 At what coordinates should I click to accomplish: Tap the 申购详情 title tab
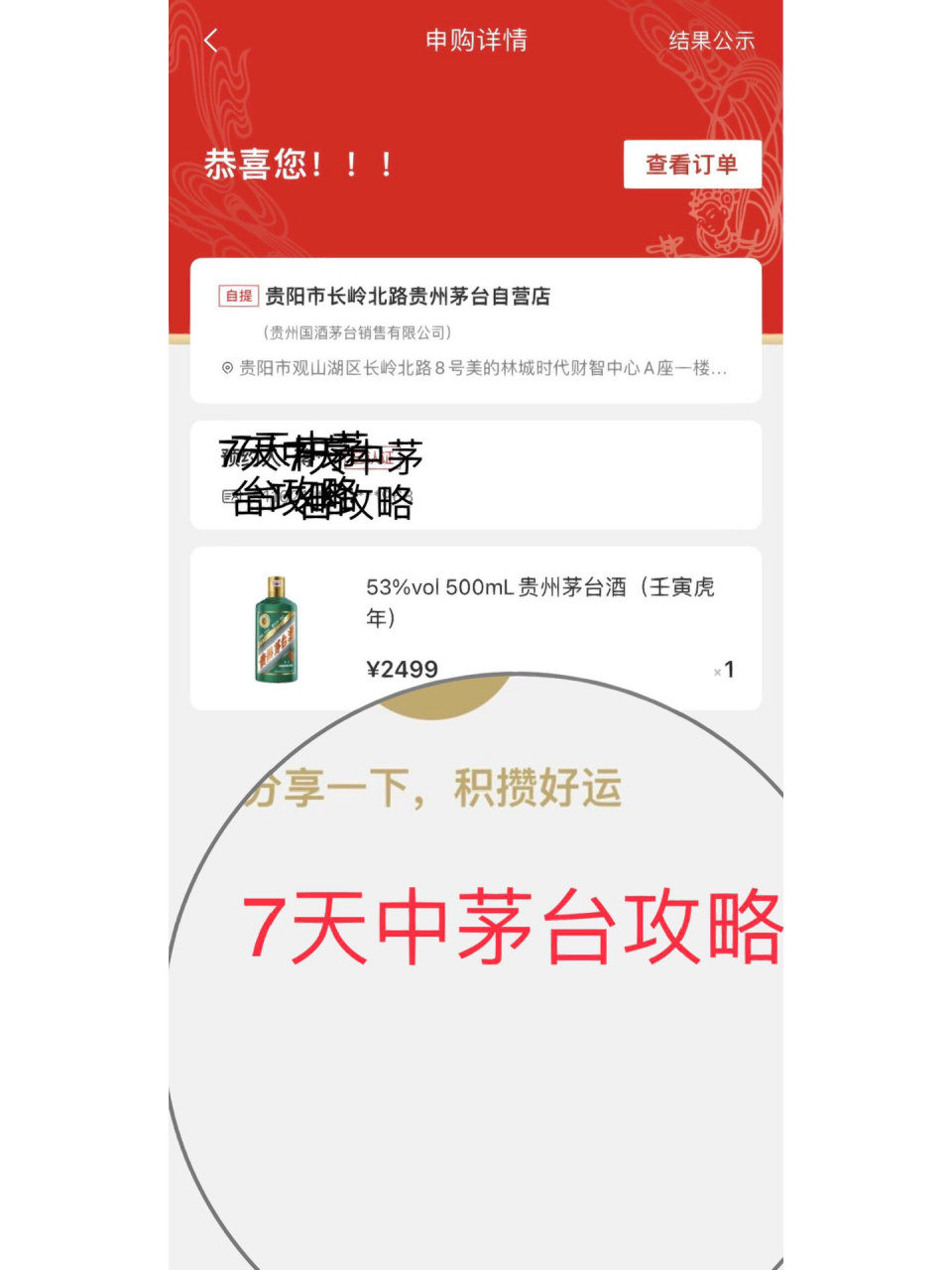(475, 41)
